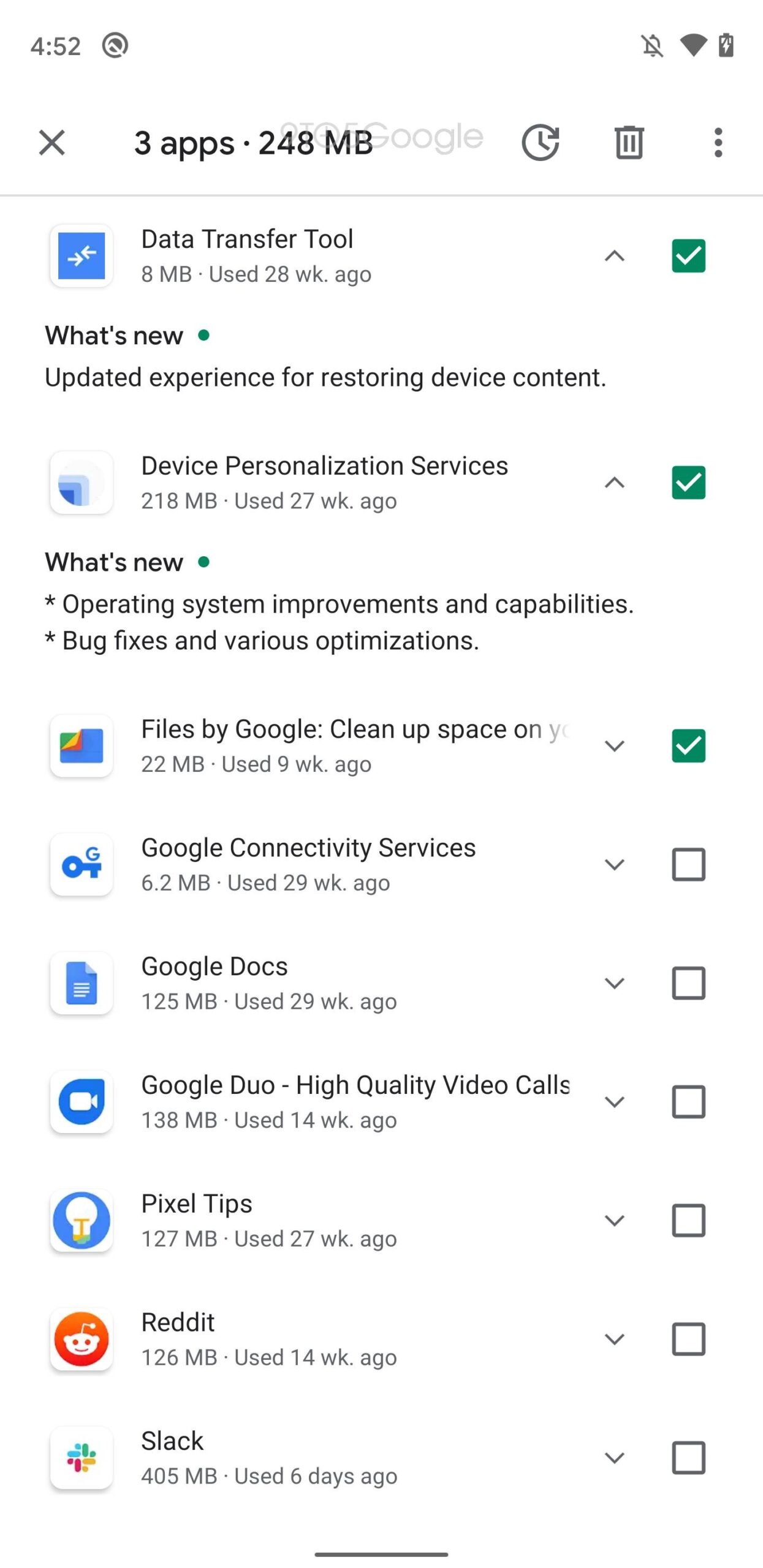
Task: Check the Google Docs checkbox
Action: click(688, 983)
